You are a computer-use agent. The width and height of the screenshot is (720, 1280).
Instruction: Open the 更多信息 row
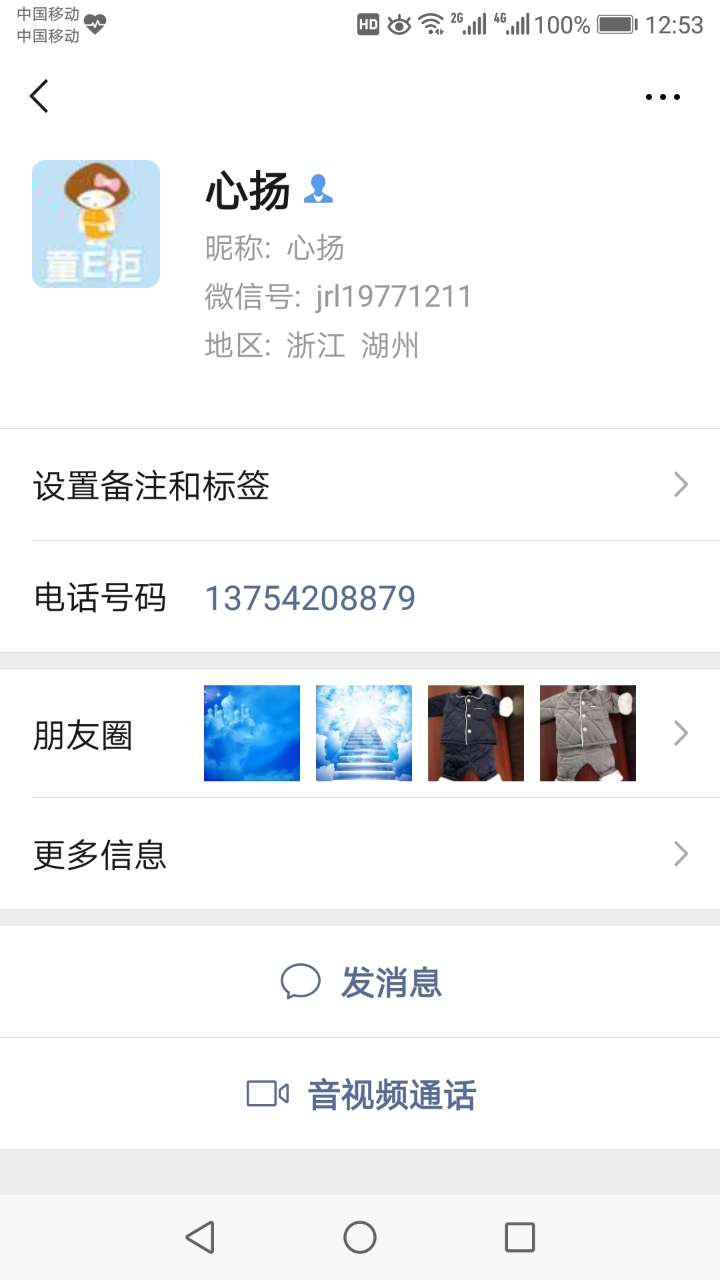point(360,854)
